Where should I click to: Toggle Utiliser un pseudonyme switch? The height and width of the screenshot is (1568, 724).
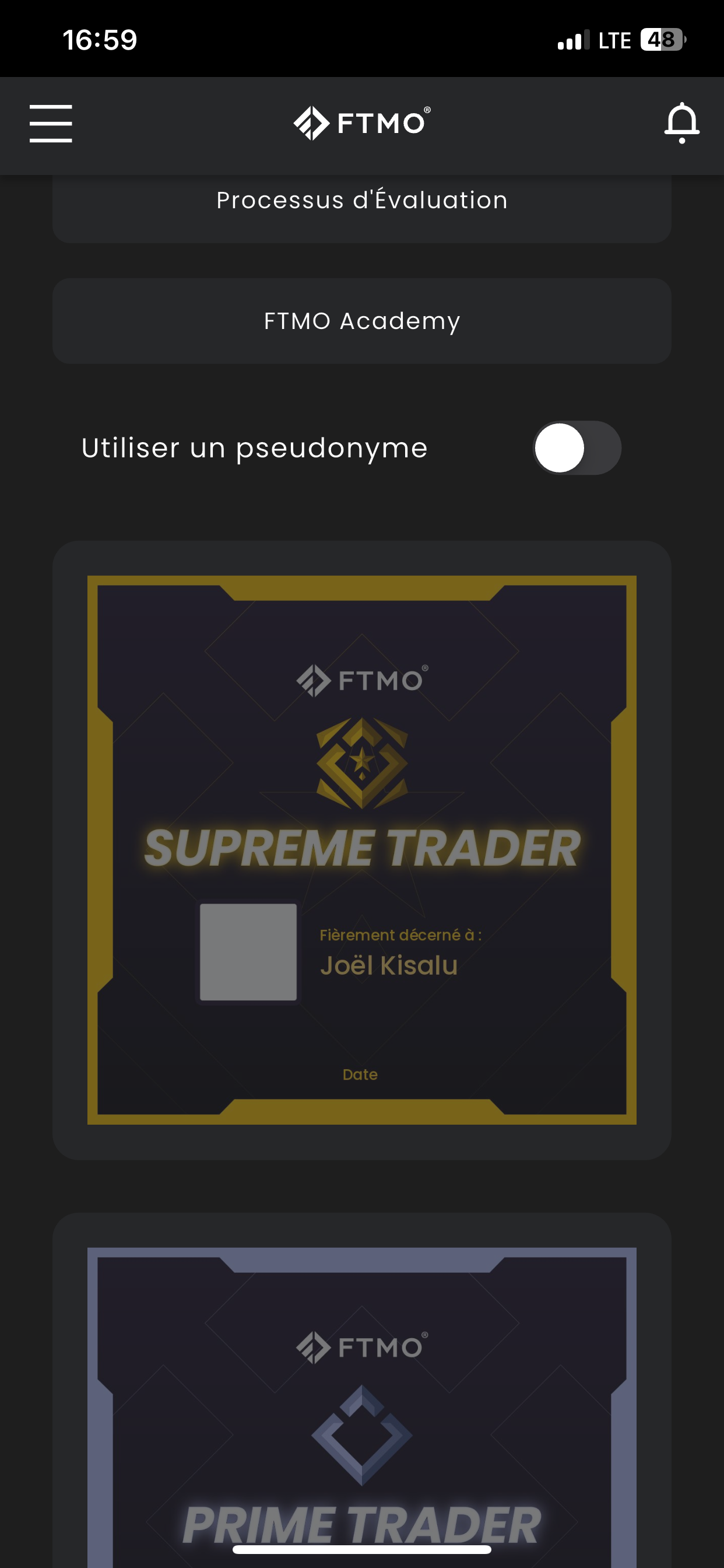576,448
